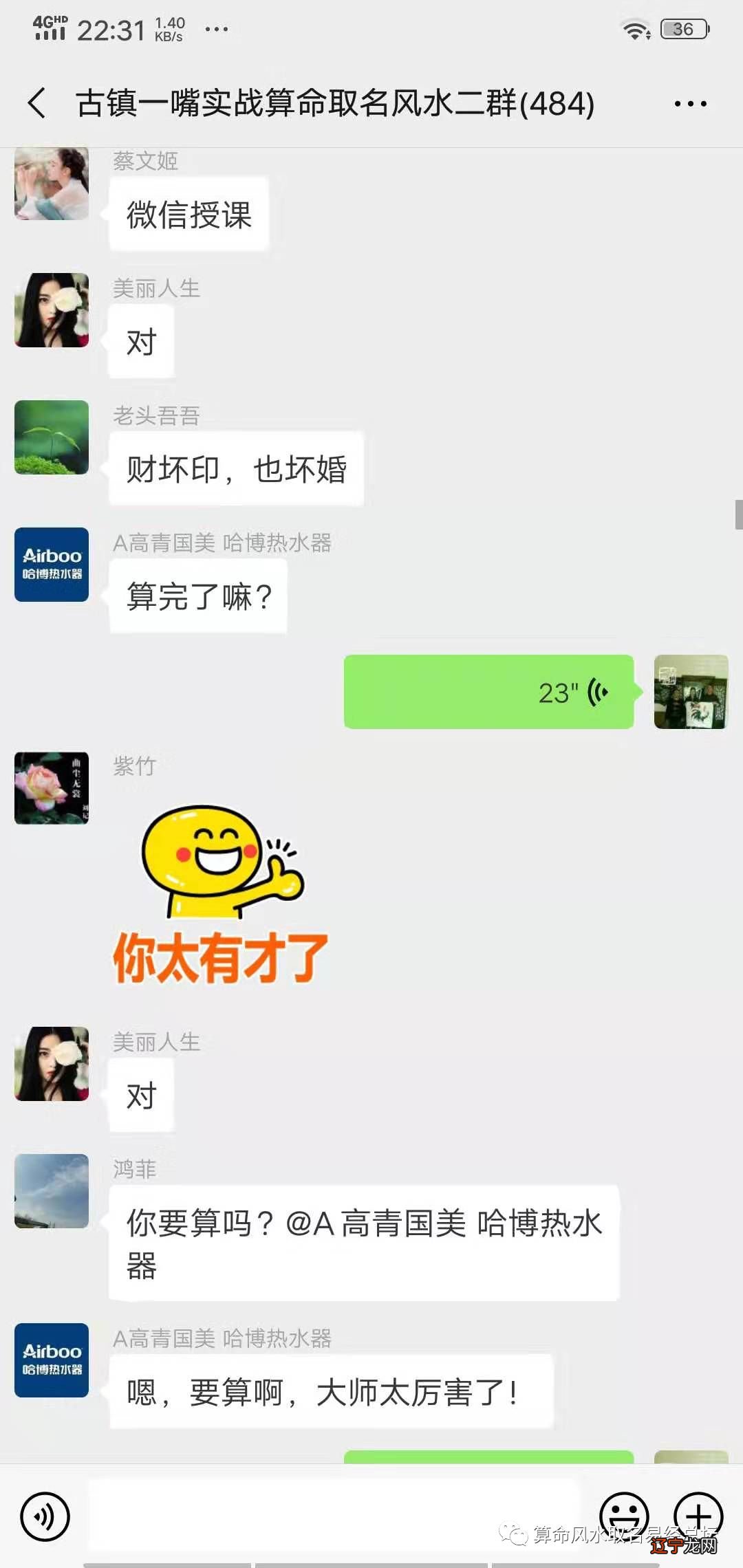743x1568 pixels.
Task: Open 蔡文姬's profile avatar
Action: point(52,184)
